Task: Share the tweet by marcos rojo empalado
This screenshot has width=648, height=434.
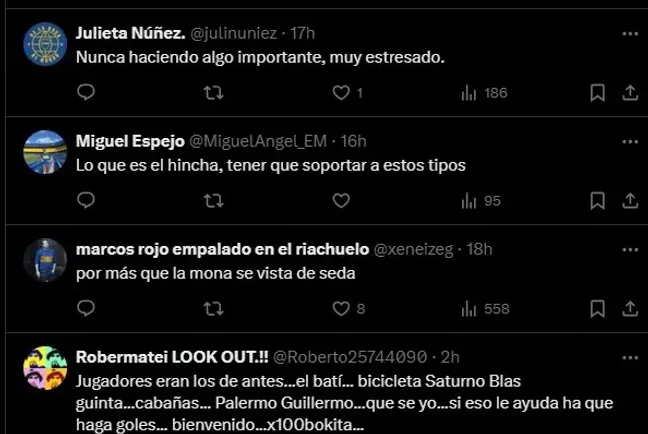Action: 630,309
